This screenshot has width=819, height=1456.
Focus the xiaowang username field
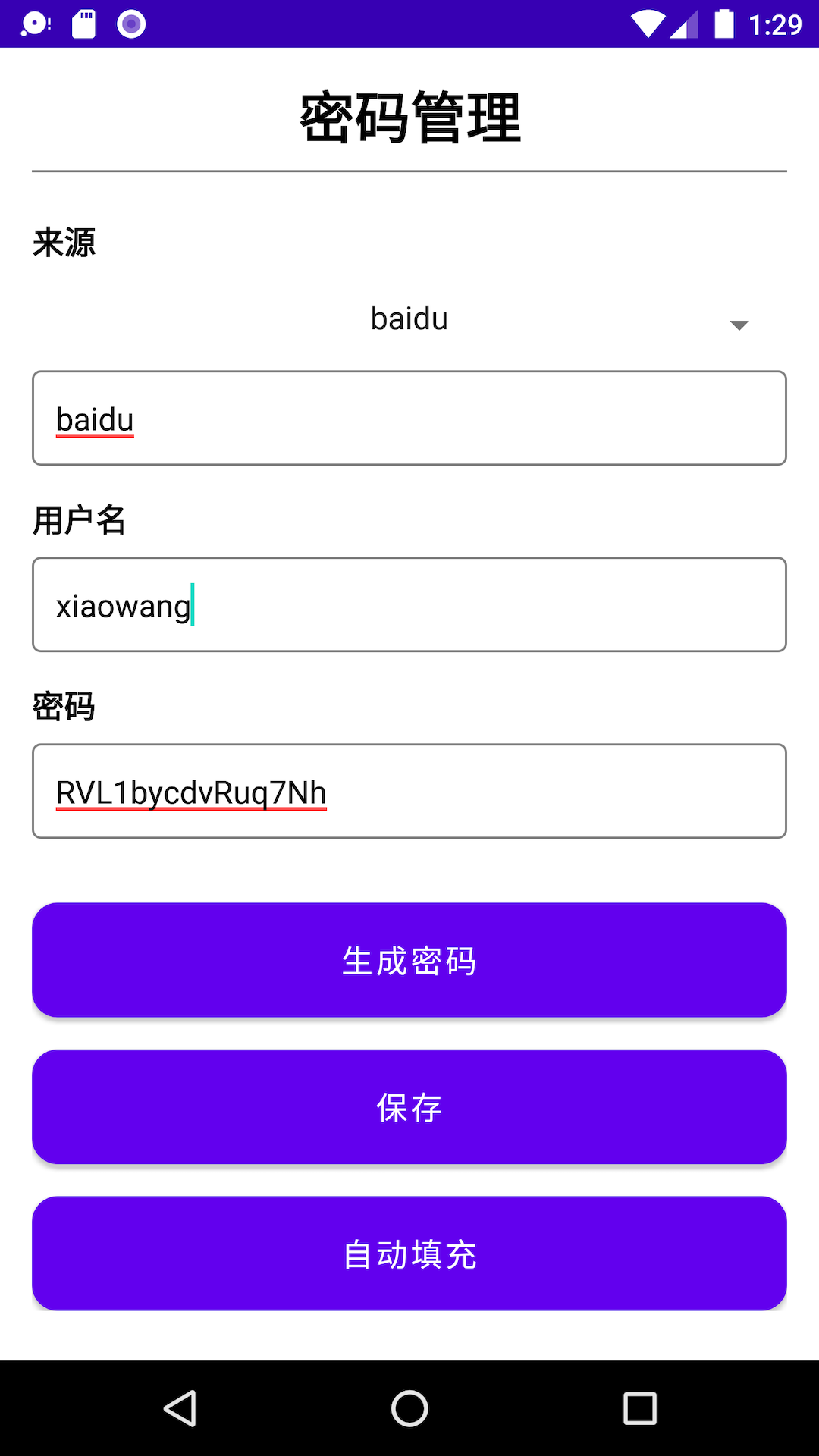[409, 604]
